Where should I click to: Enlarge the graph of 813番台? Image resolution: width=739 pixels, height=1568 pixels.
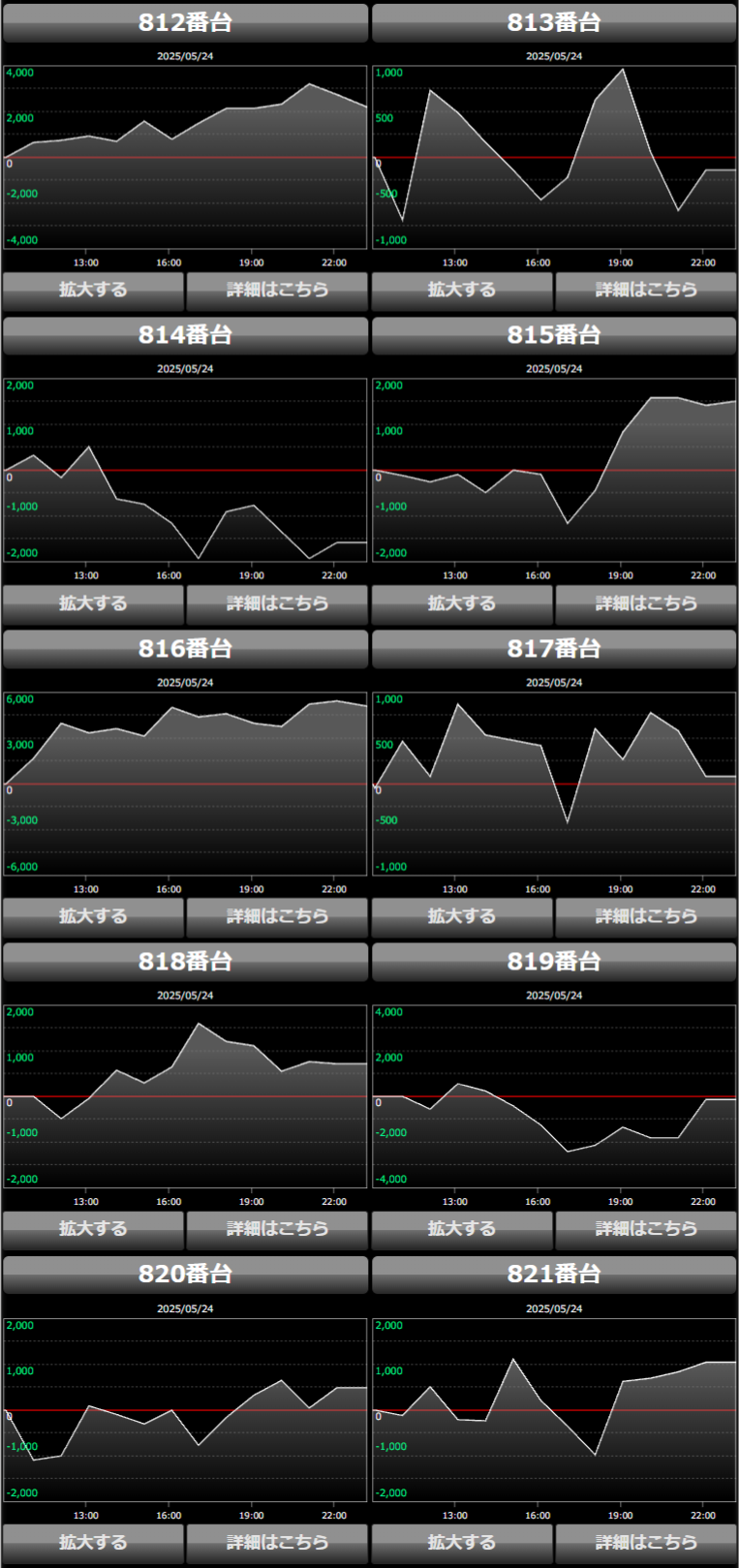pyautogui.click(x=462, y=290)
